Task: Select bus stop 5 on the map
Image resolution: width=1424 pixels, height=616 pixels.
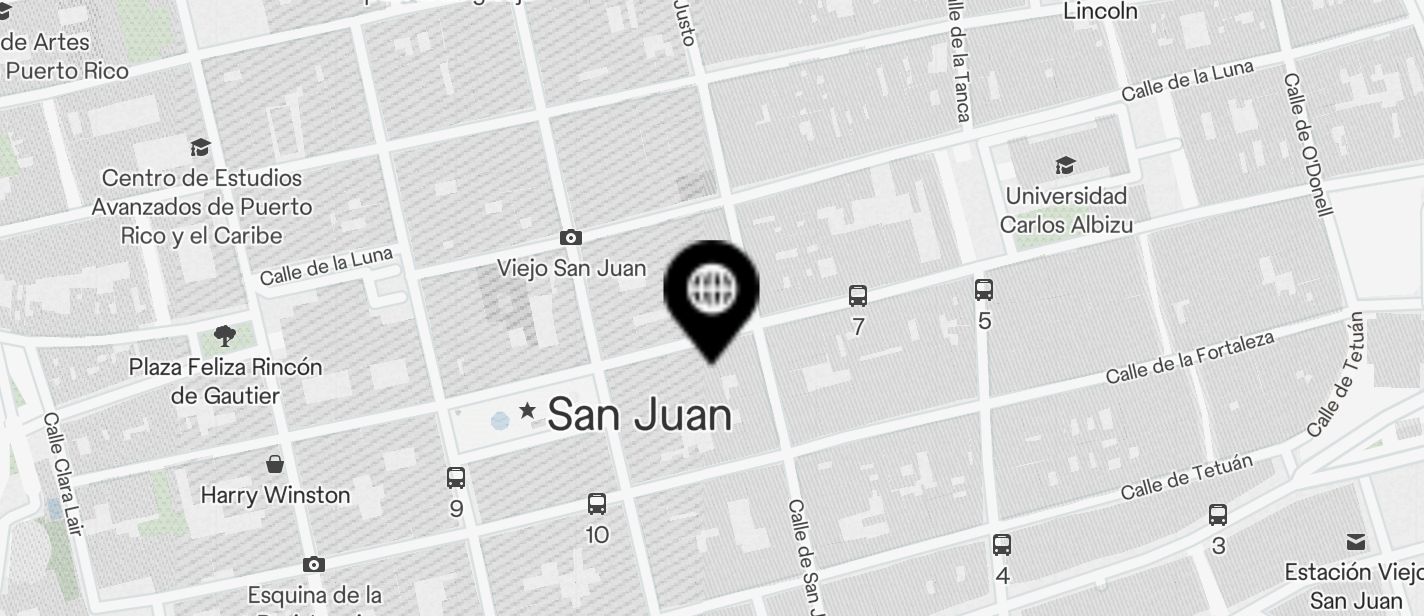Action: point(984,291)
